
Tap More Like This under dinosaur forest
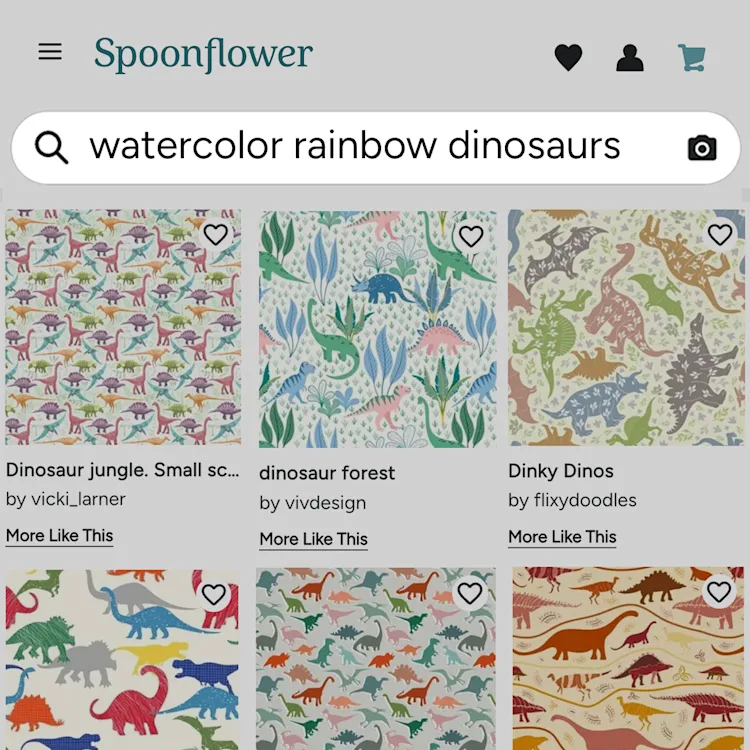tap(313, 540)
